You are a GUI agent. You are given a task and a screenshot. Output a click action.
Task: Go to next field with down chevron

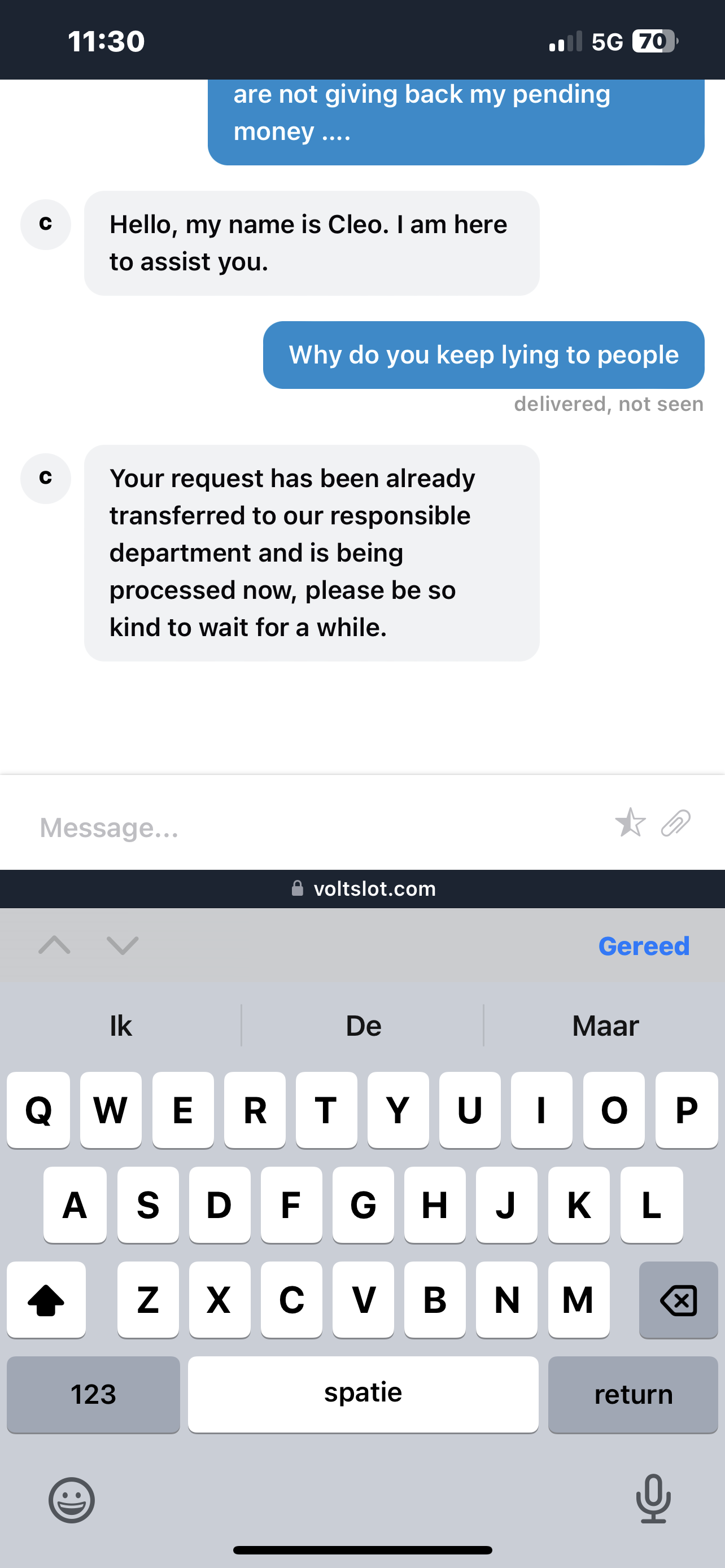tap(123, 945)
